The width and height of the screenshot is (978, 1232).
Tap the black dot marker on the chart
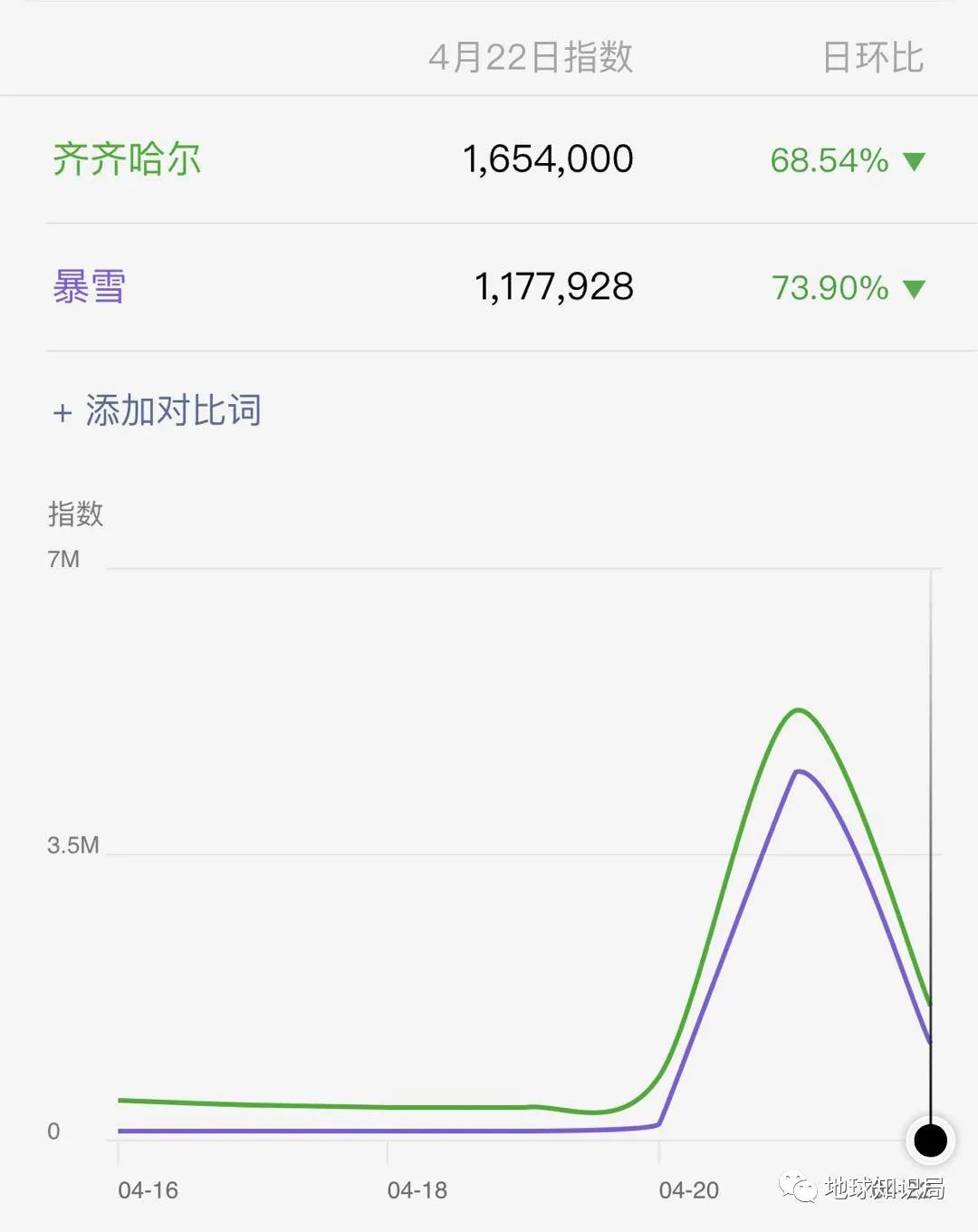[930, 1141]
